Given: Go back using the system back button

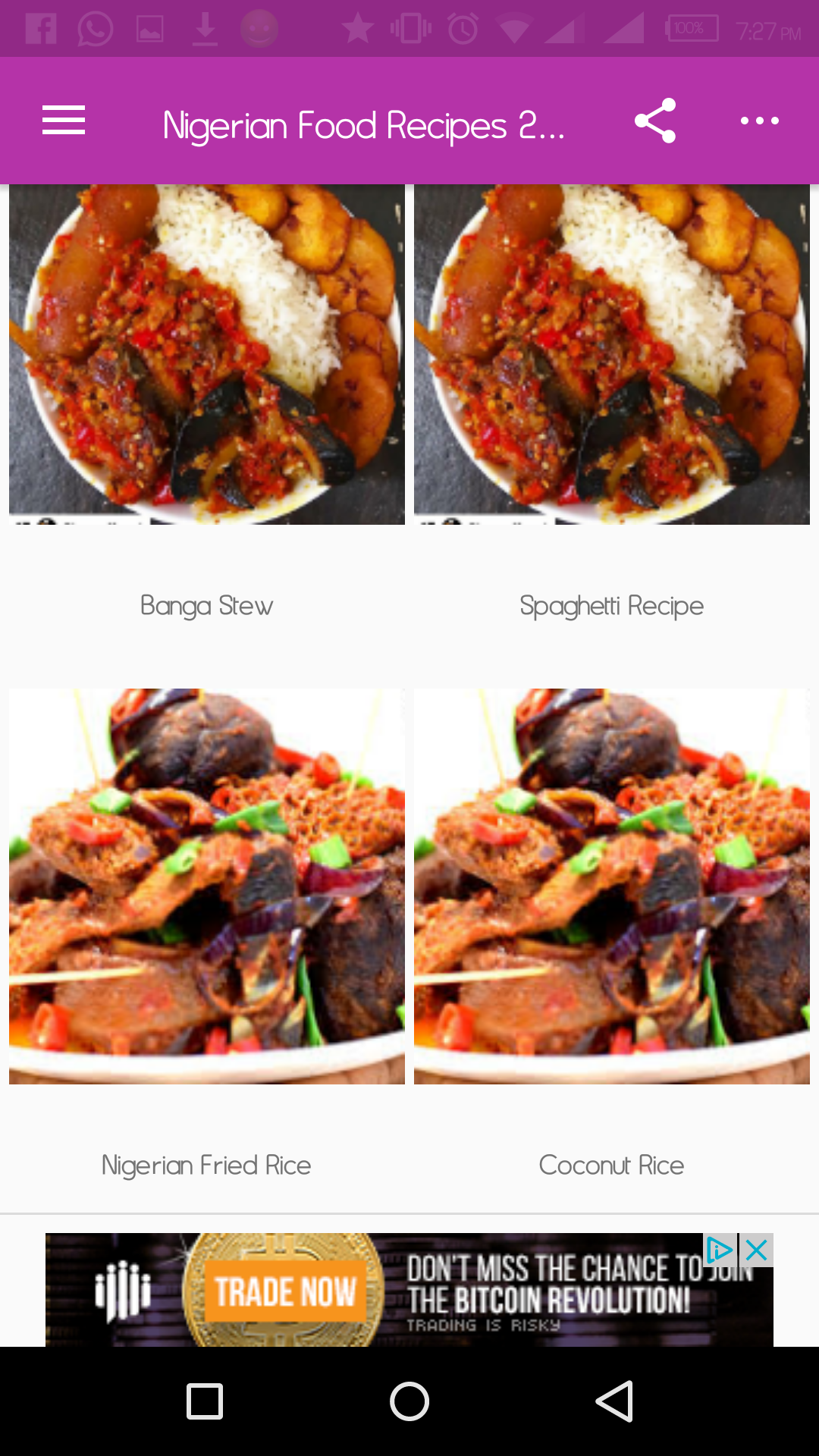Looking at the screenshot, I should [x=614, y=1401].
